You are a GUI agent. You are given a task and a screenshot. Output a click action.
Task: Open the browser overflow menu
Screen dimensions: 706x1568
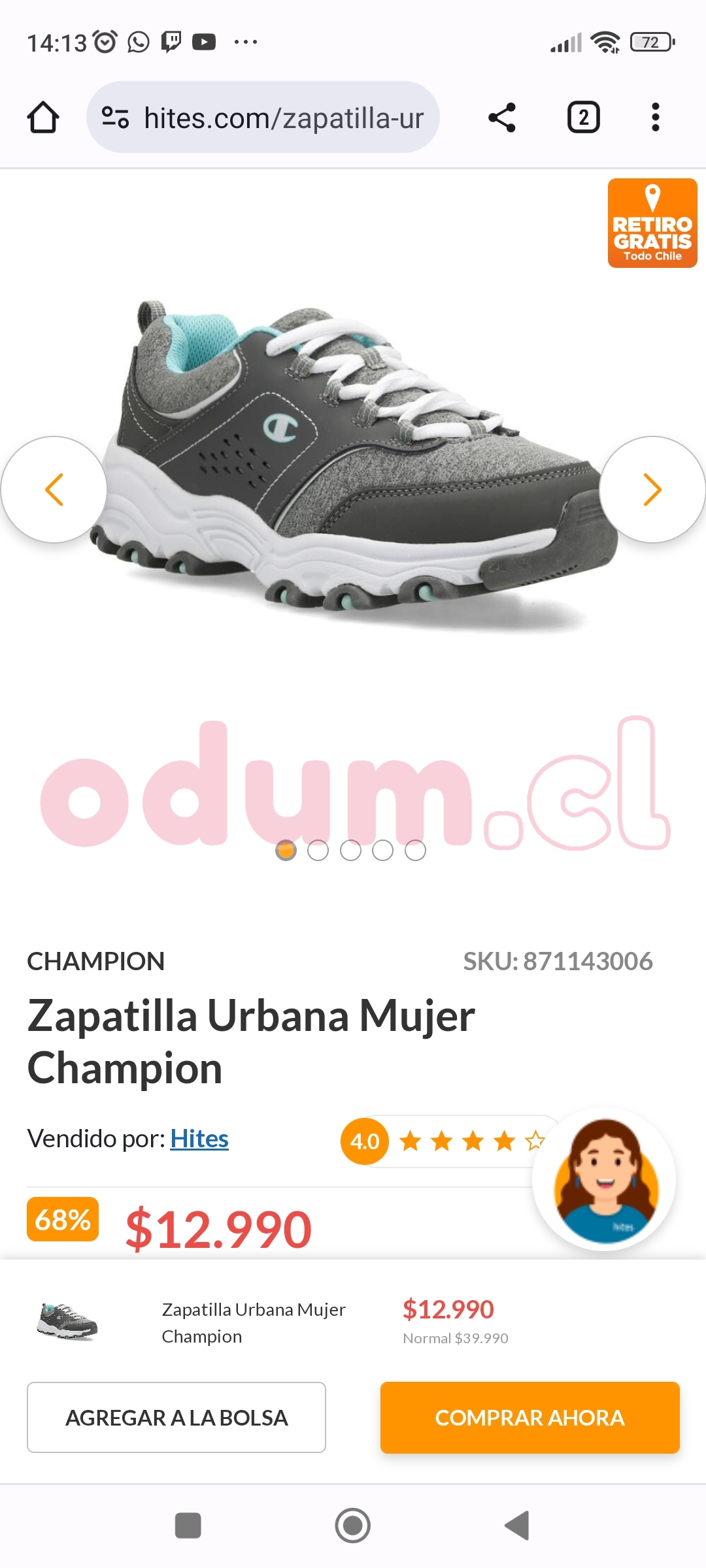[x=655, y=118]
